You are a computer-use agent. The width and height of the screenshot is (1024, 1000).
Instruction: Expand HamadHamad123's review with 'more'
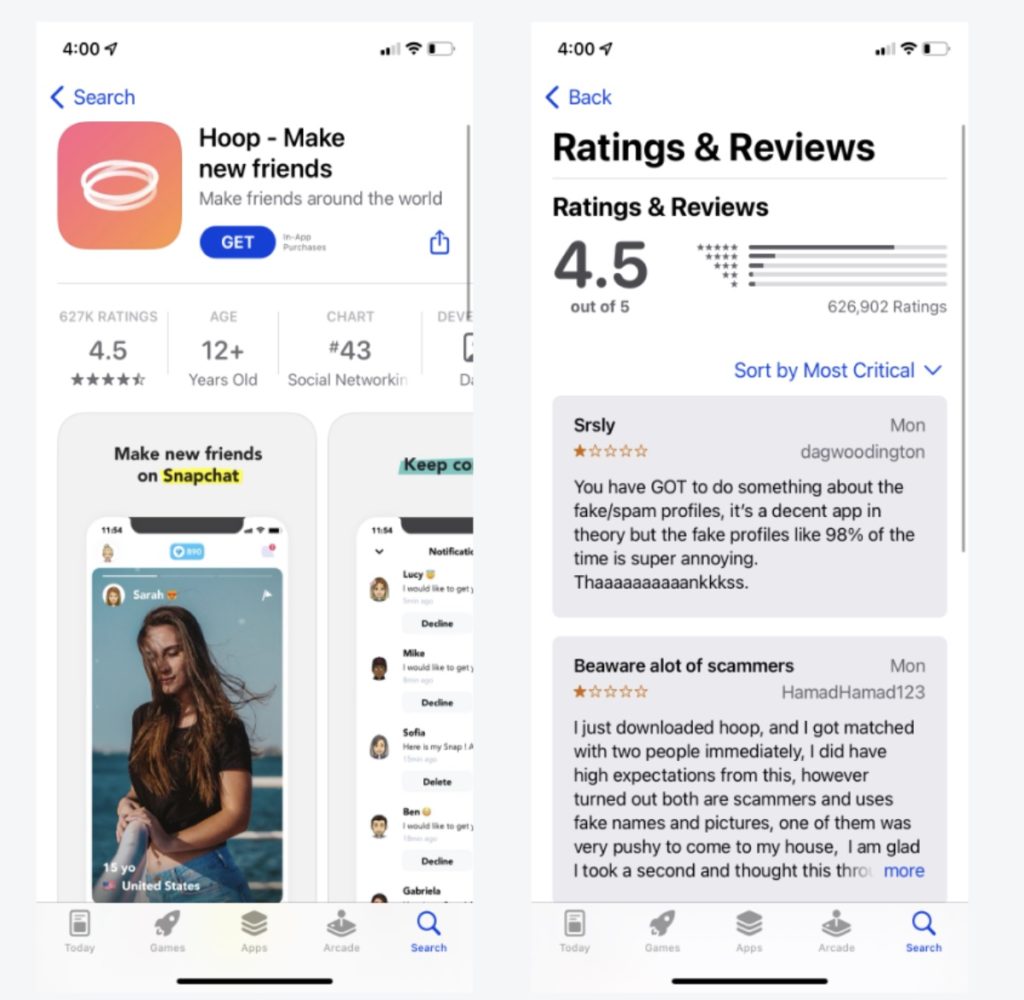[903, 870]
